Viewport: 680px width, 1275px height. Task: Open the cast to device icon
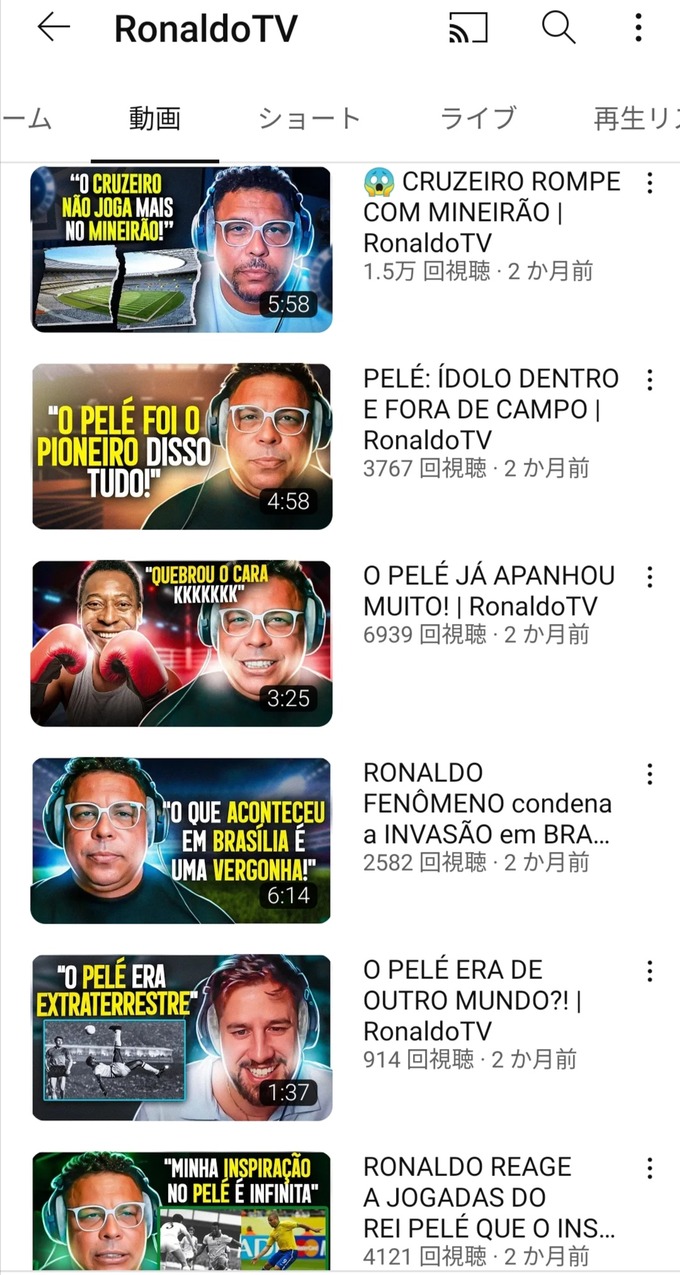pyautogui.click(x=468, y=28)
